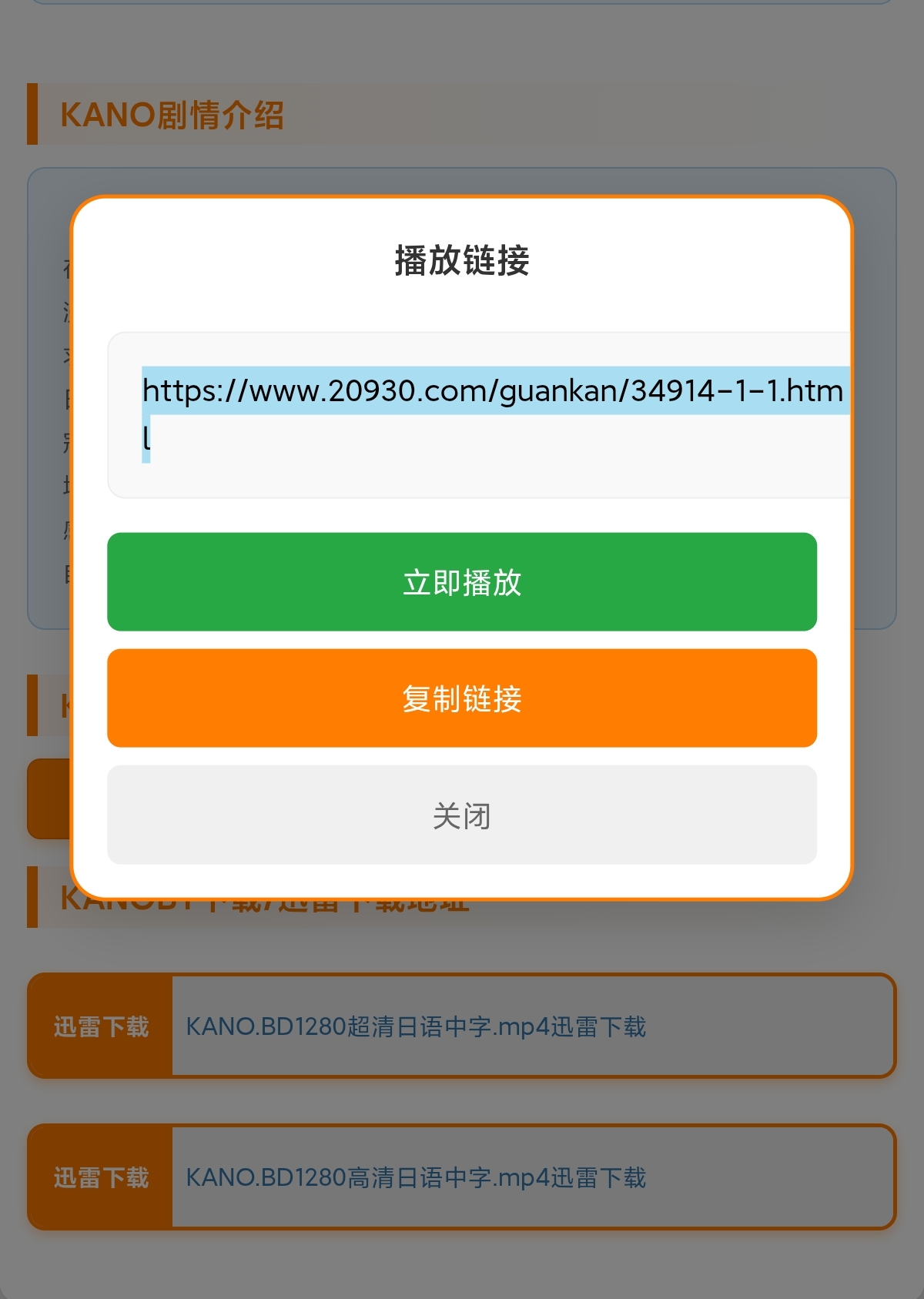The height and width of the screenshot is (1299, 924).
Task: Tap the 立即播放 green button
Action: (462, 582)
